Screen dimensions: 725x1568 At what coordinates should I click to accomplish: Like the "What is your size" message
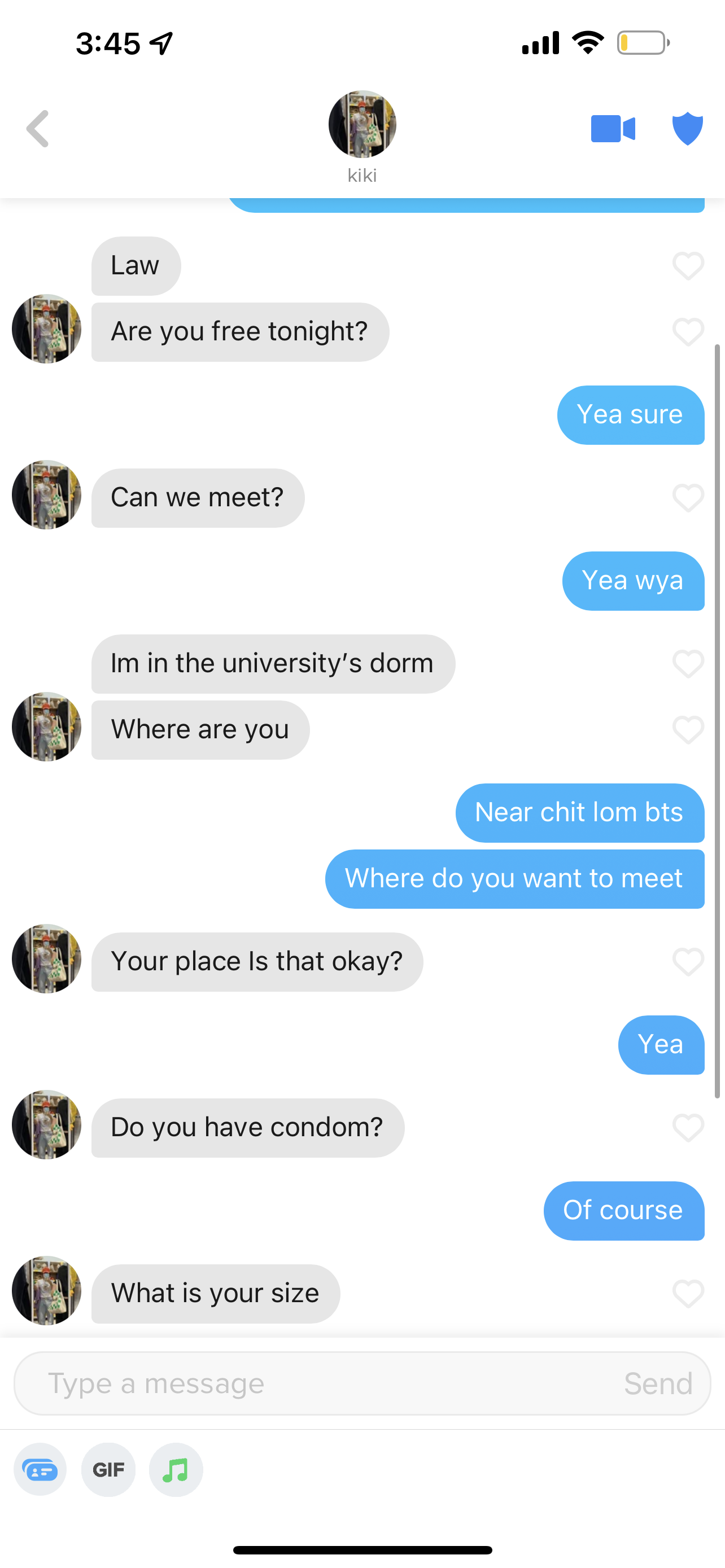[x=688, y=1294]
